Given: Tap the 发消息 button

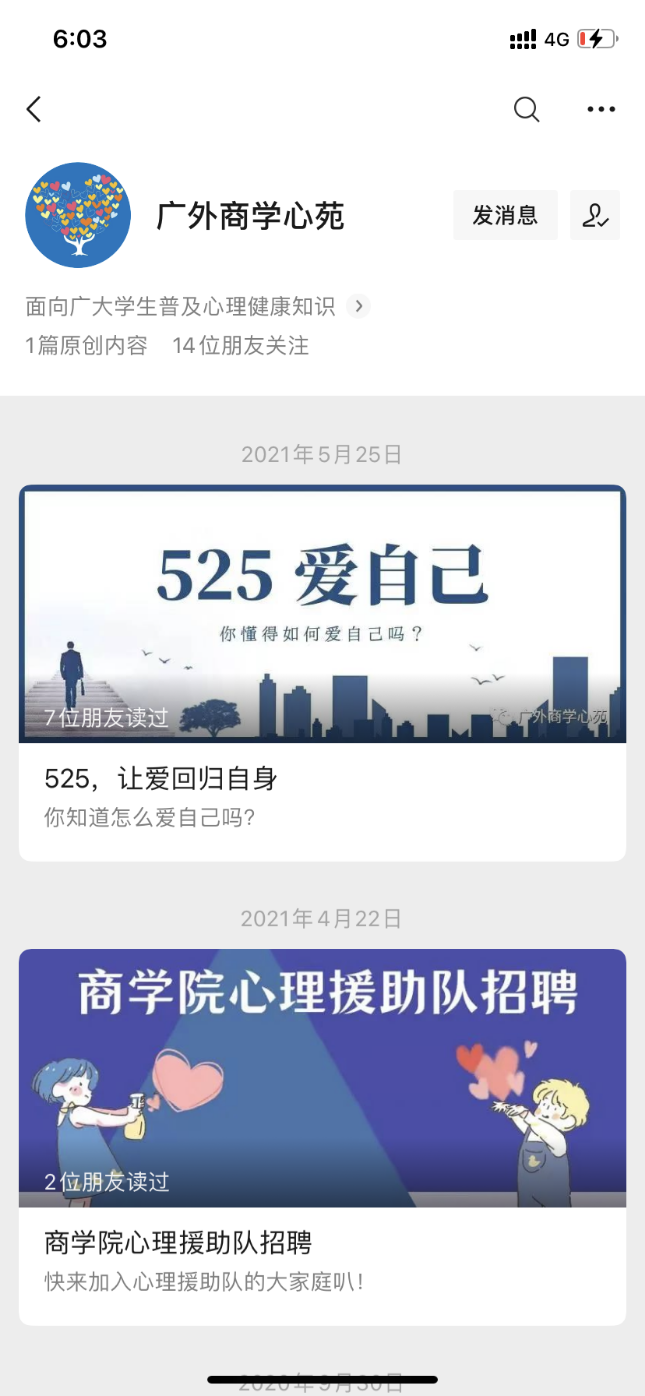Looking at the screenshot, I should pos(505,215).
